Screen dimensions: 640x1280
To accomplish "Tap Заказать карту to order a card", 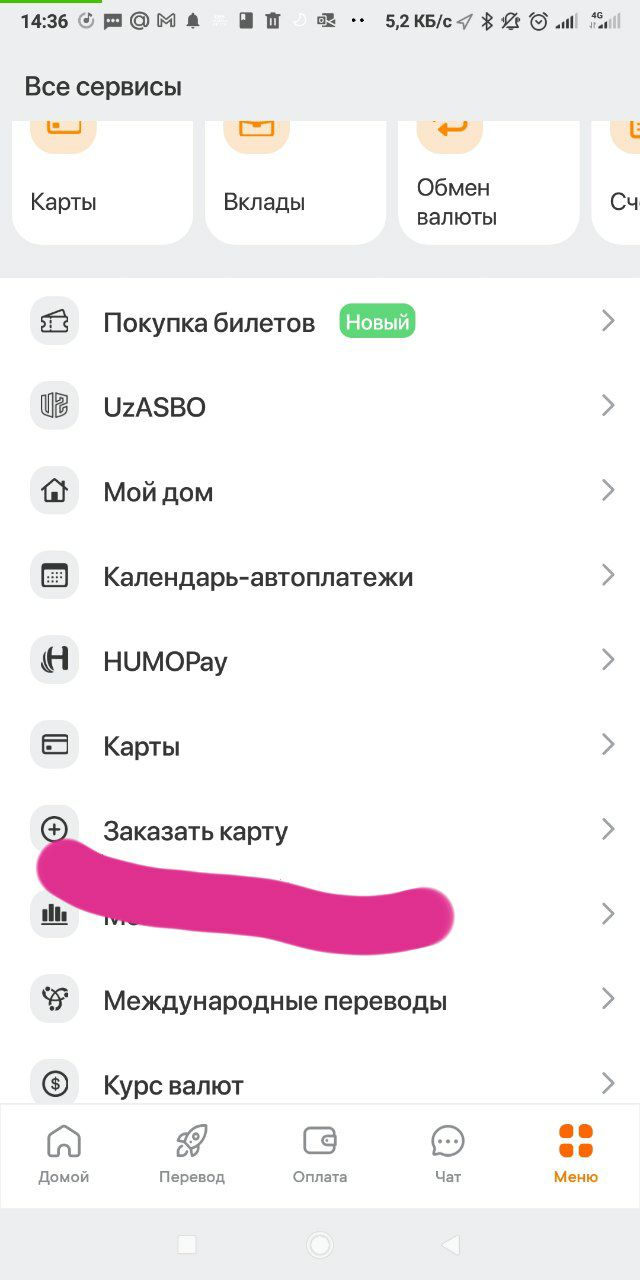I will click(320, 830).
